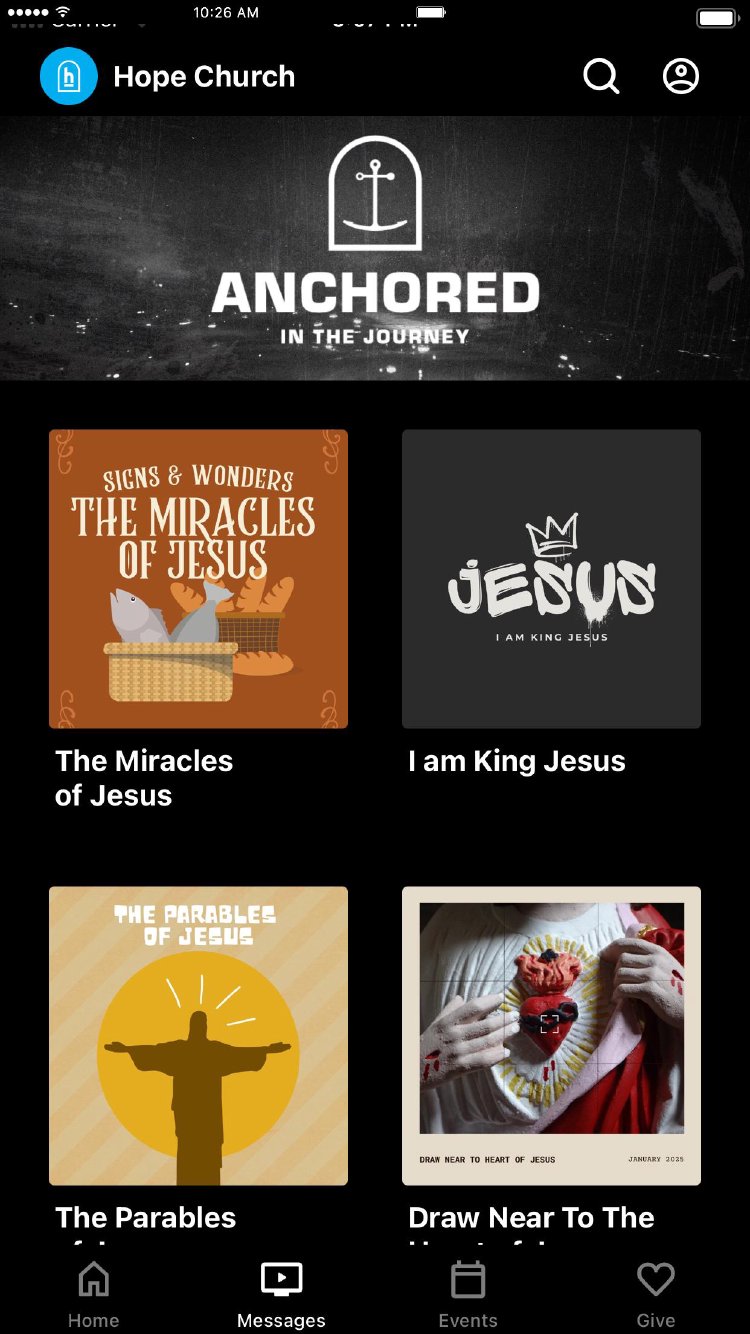View The Parables of Jesus series
This screenshot has height=1334, width=750.
click(x=198, y=1036)
